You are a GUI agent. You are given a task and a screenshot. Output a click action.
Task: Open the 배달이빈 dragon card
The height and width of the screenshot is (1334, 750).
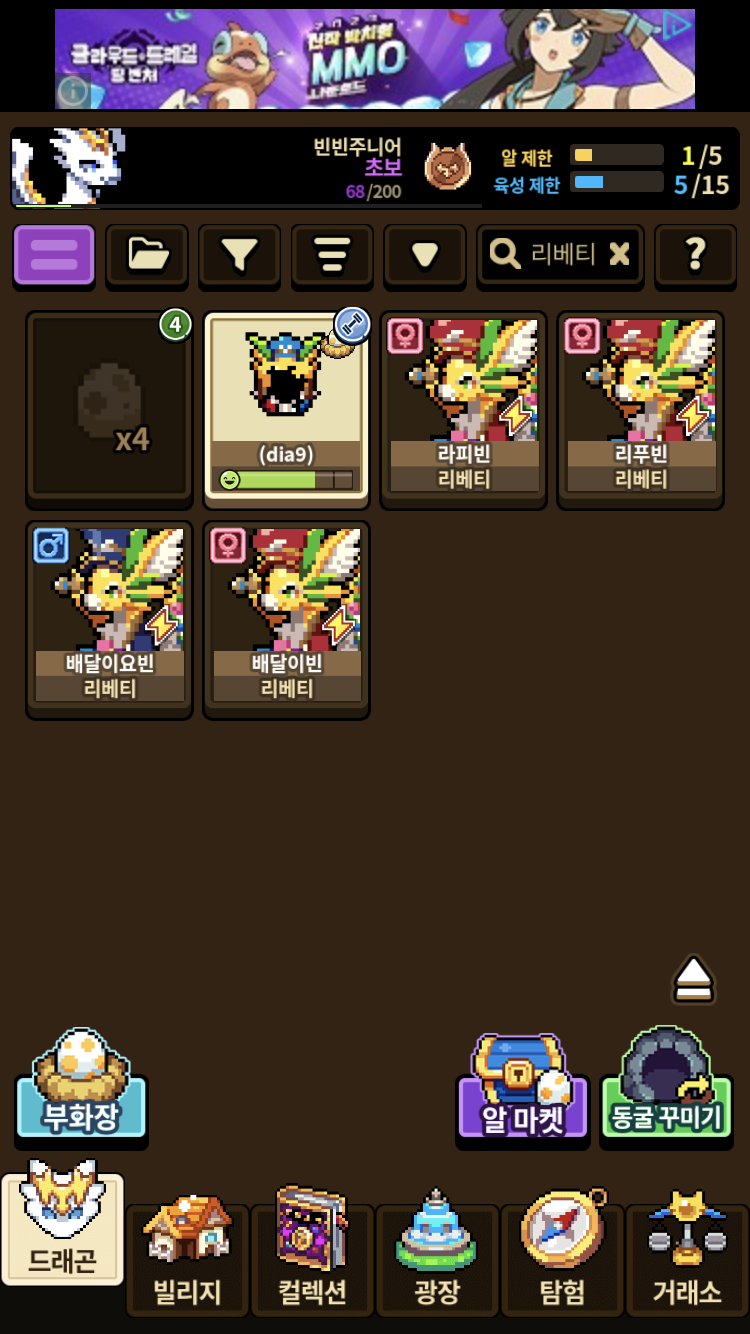click(287, 616)
